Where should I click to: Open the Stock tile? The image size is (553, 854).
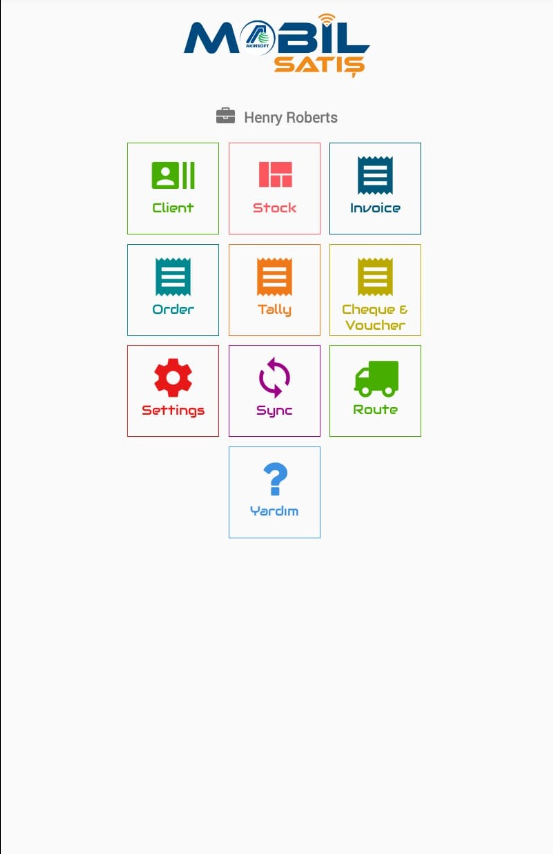pyautogui.click(x=275, y=188)
